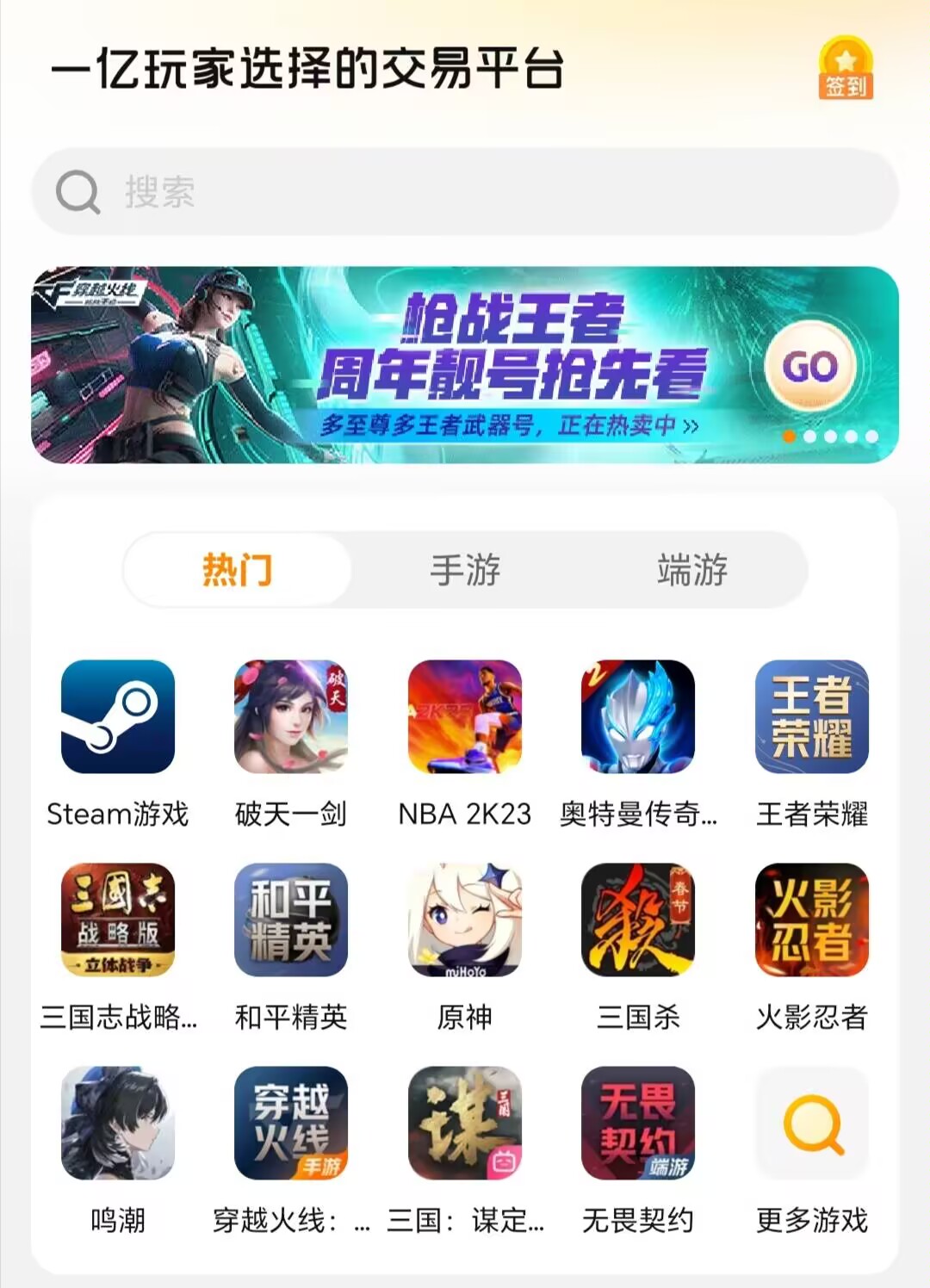Open 奥特曼传奇 game
Viewport: 930px width, 1288px height.
(638, 716)
